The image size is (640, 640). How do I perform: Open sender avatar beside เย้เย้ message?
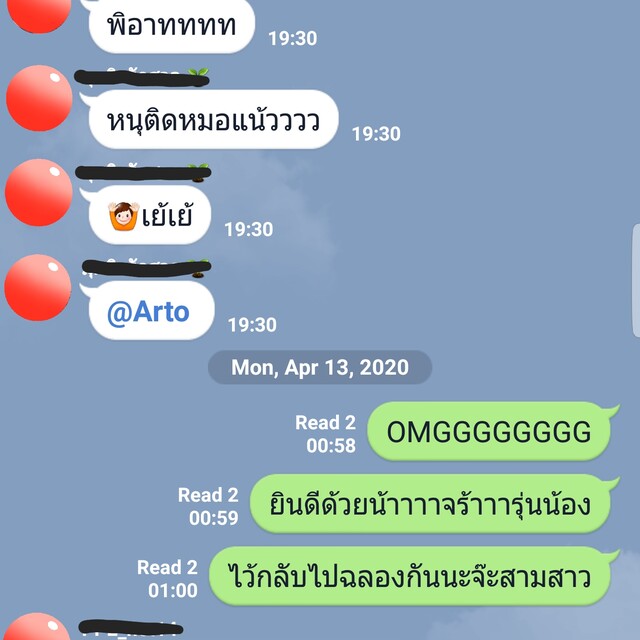[38, 192]
